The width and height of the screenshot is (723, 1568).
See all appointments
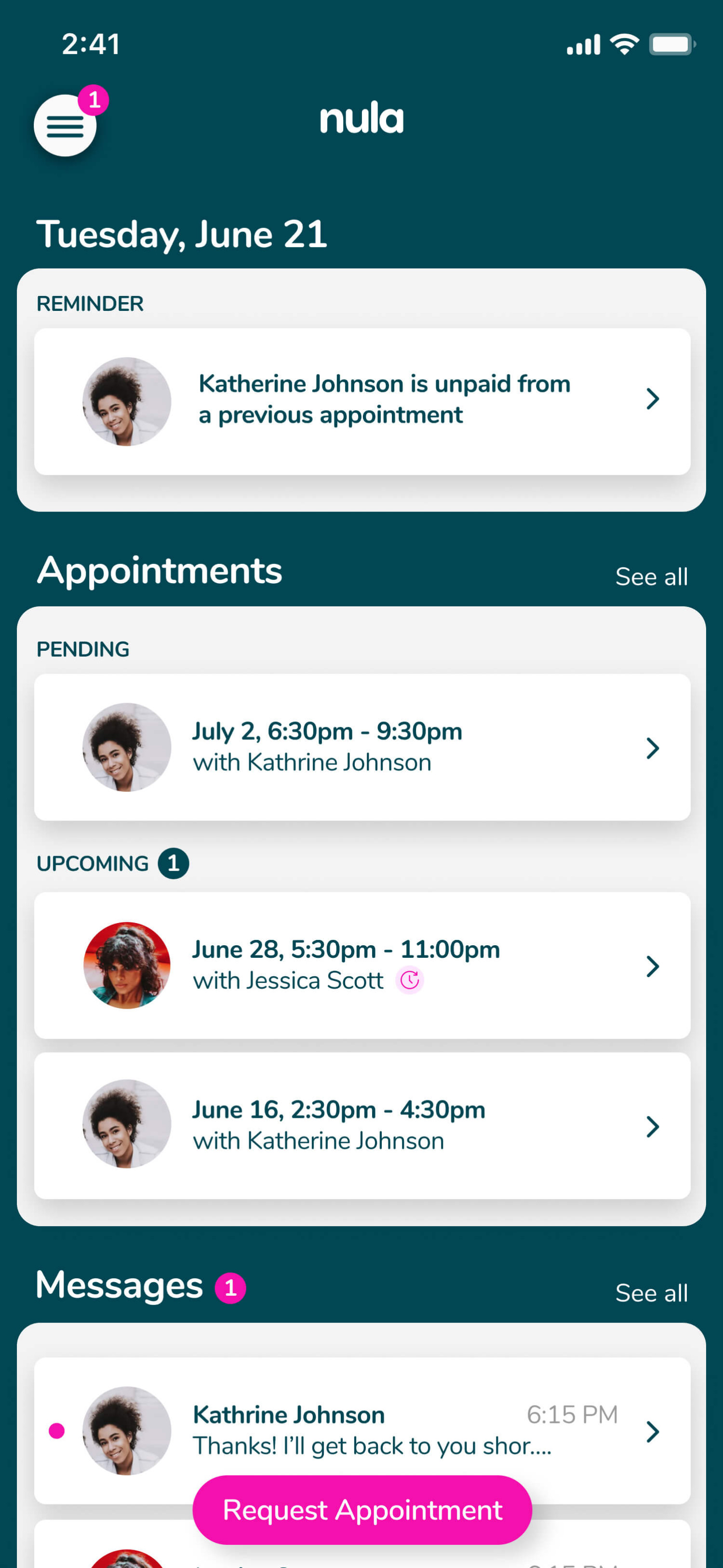click(651, 576)
